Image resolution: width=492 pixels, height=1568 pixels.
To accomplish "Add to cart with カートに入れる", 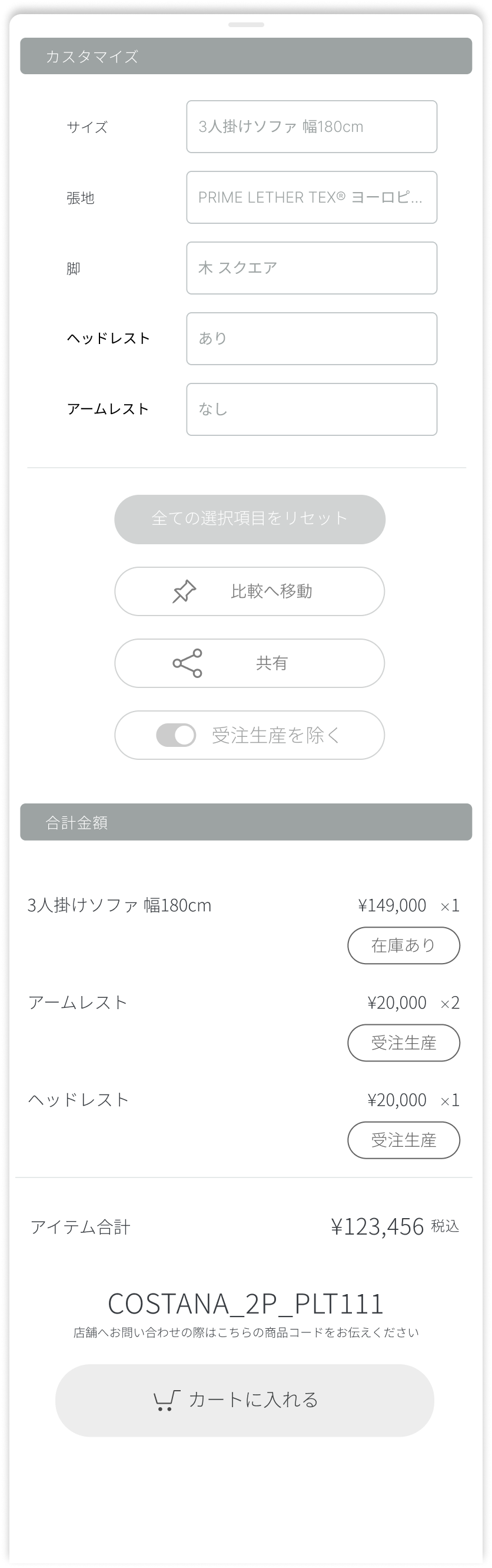I will point(244,1400).
